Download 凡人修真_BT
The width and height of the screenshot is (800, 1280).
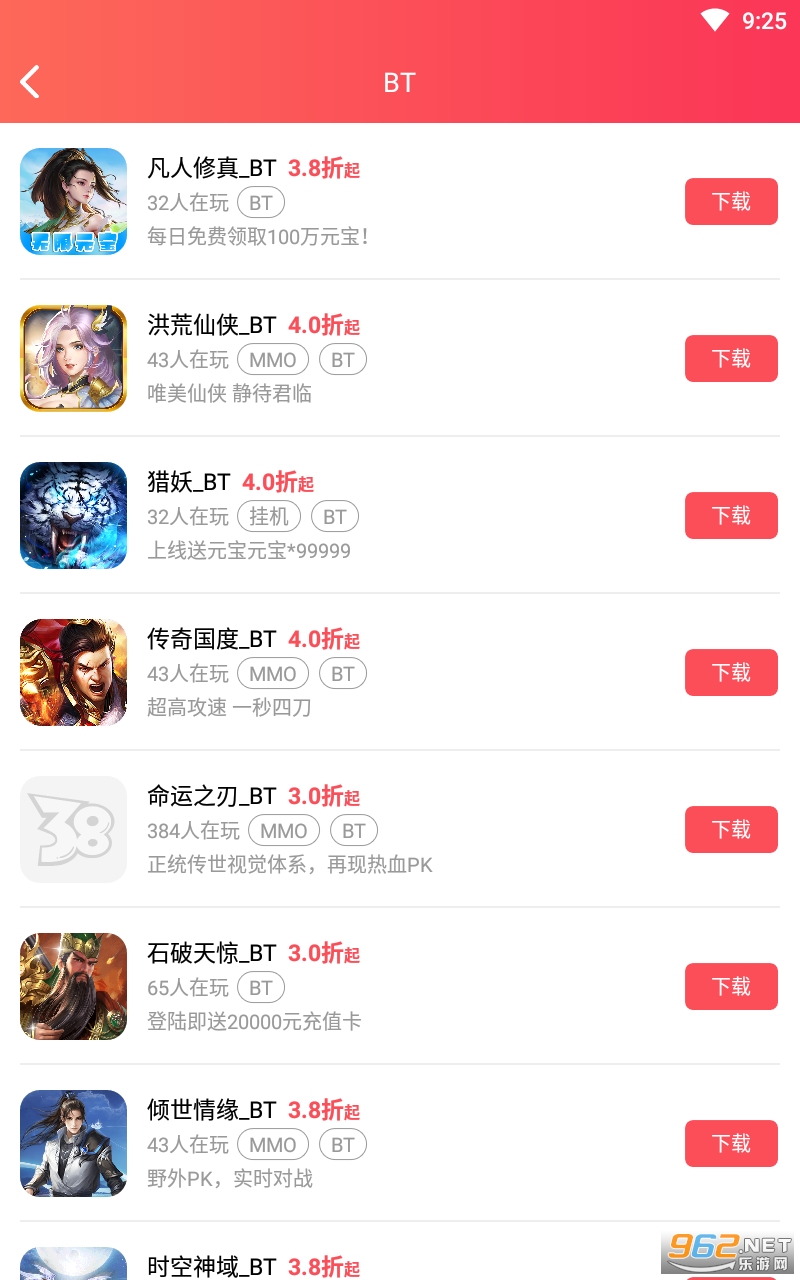[731, 202]
